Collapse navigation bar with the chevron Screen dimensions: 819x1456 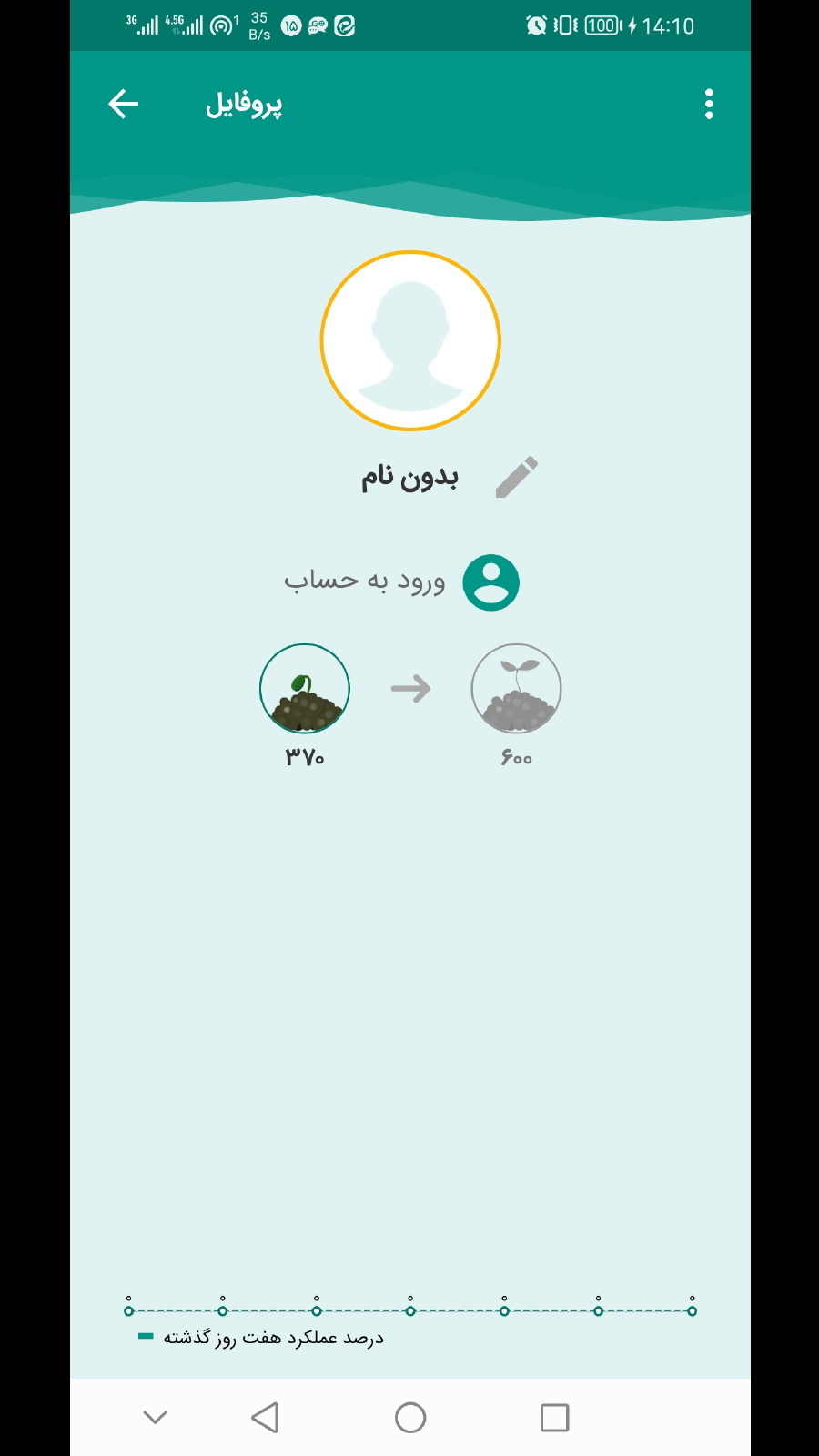[156, 1416]
